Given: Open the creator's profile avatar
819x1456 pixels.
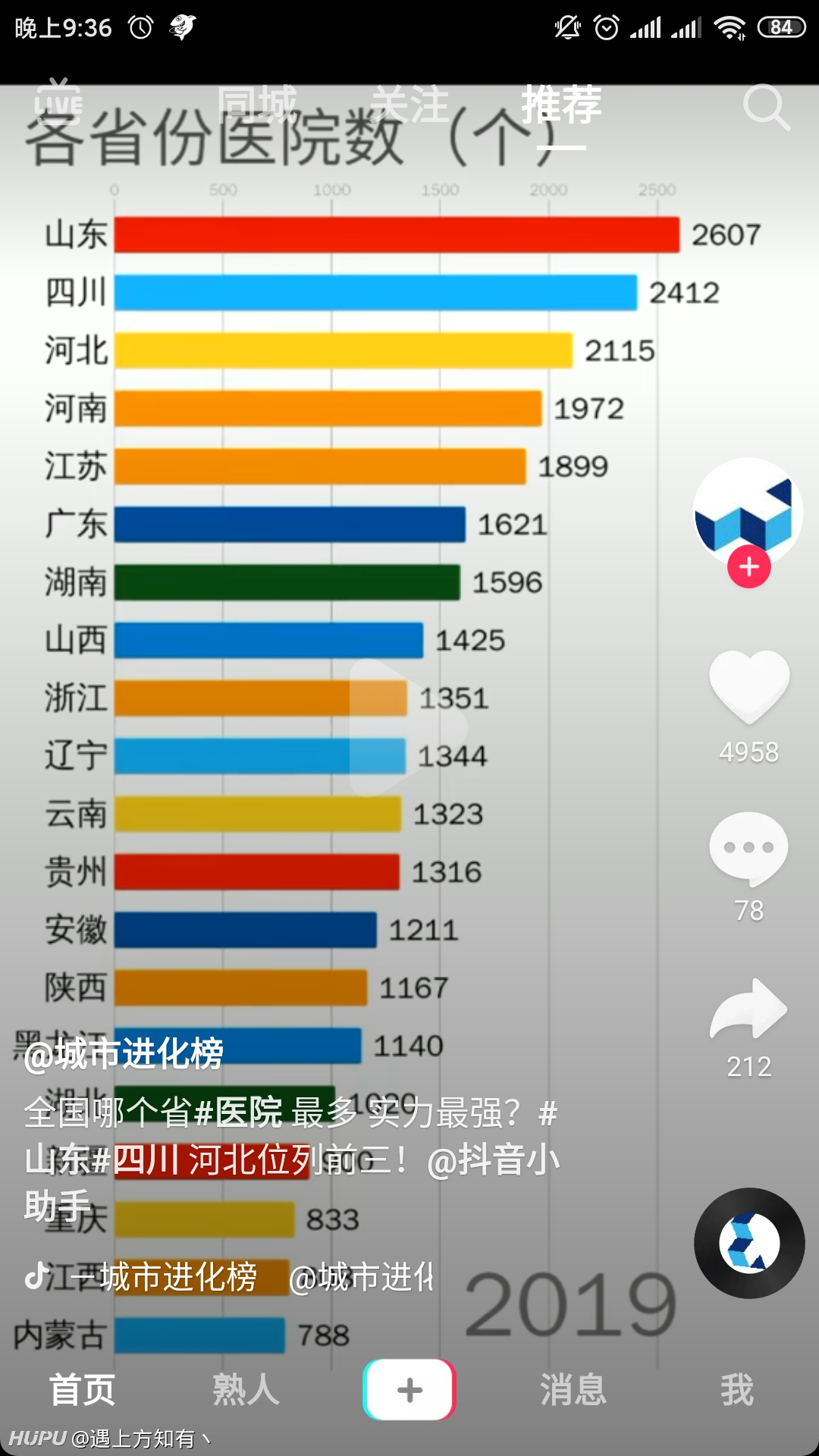Looking at the screenshot, I should pyautogui.click(x=748, y=513).
